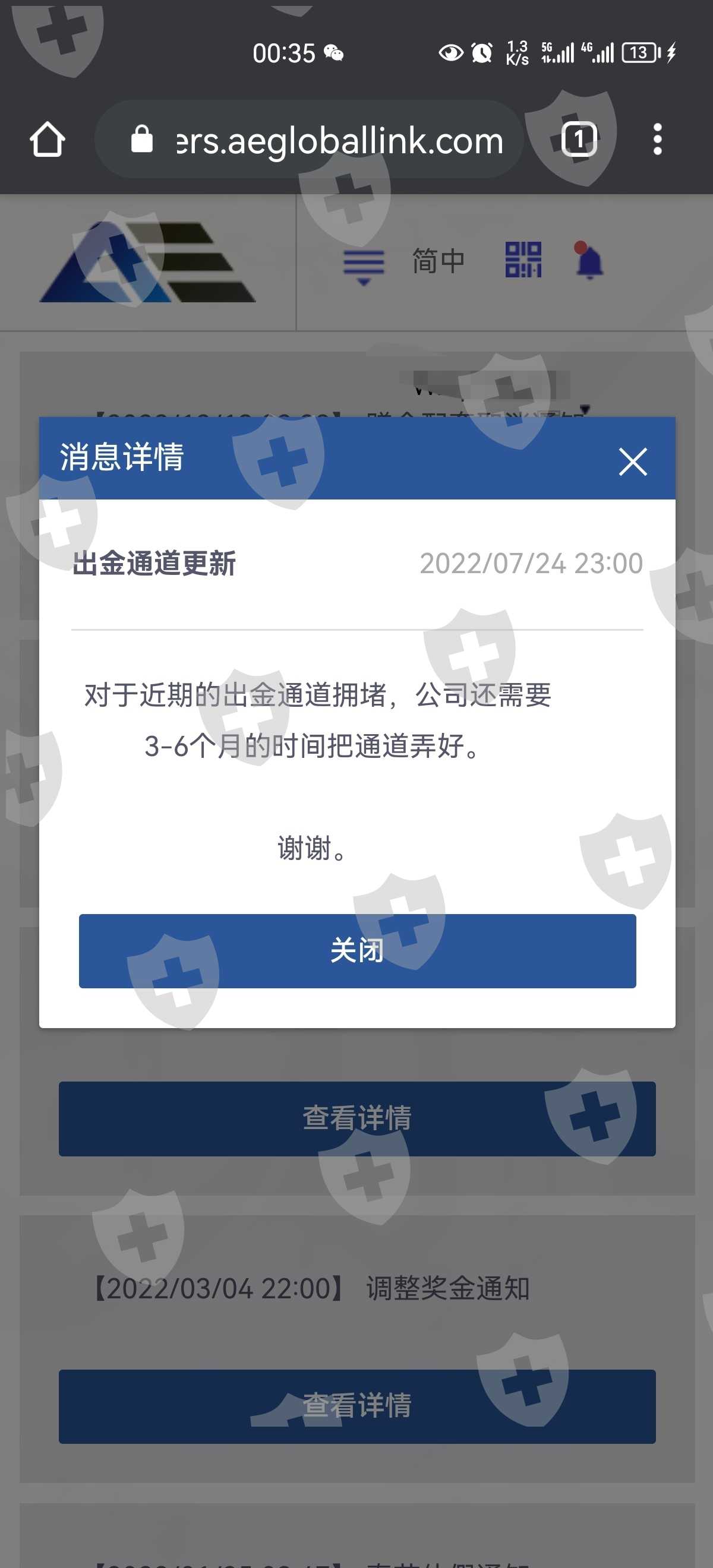Open the browser tab switcher
Viewport: 713px width, 1568px height.
coord(578,140)
